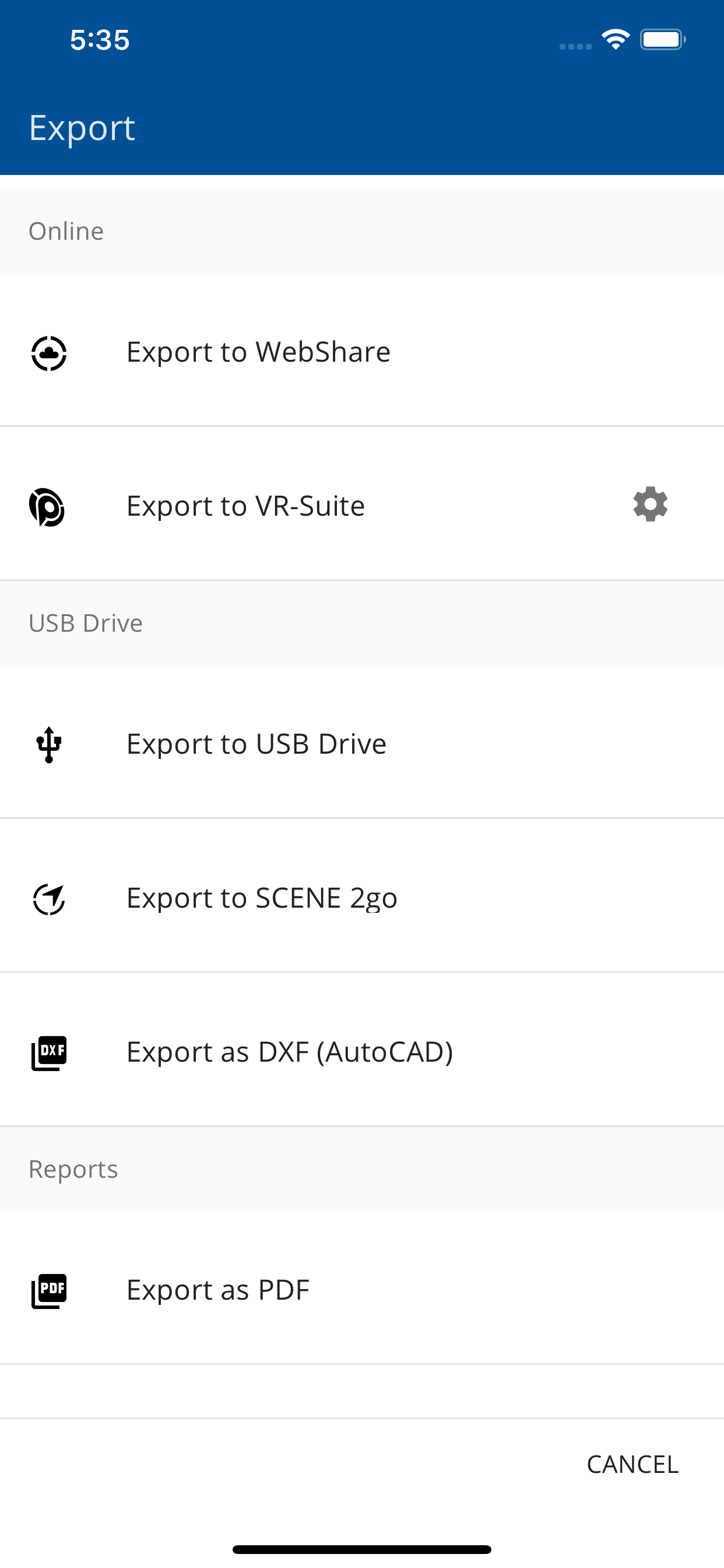Select Export to USB Drive

(256, 744)
